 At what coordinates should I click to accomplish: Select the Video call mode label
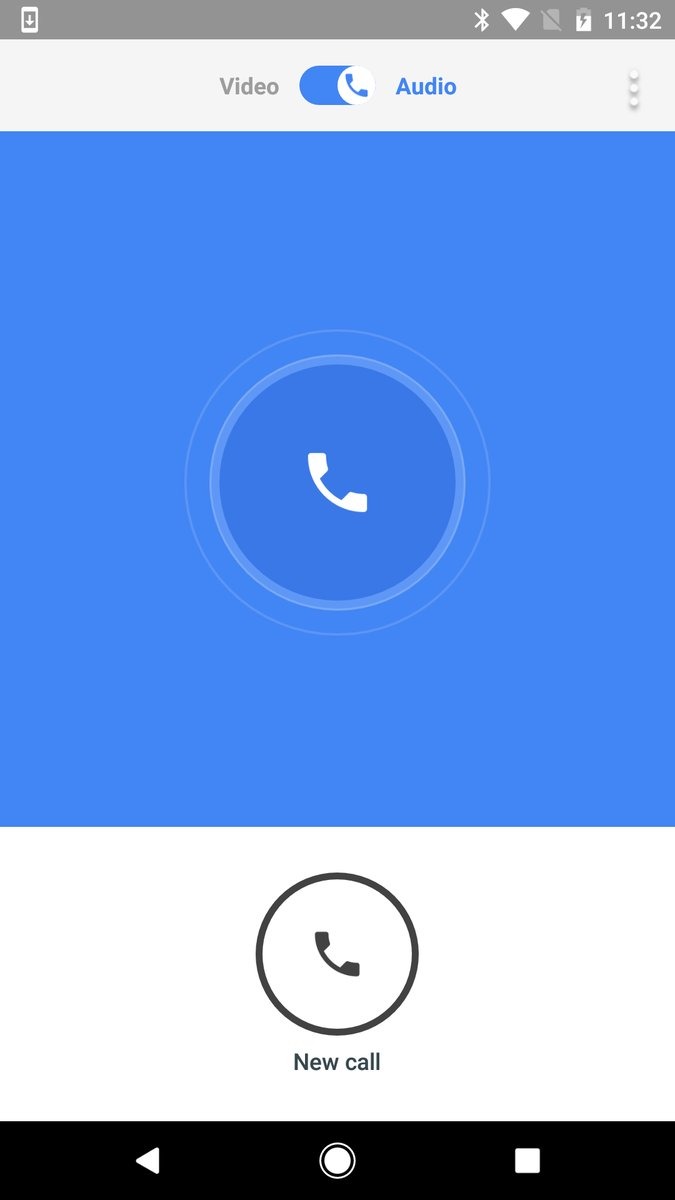249,87
